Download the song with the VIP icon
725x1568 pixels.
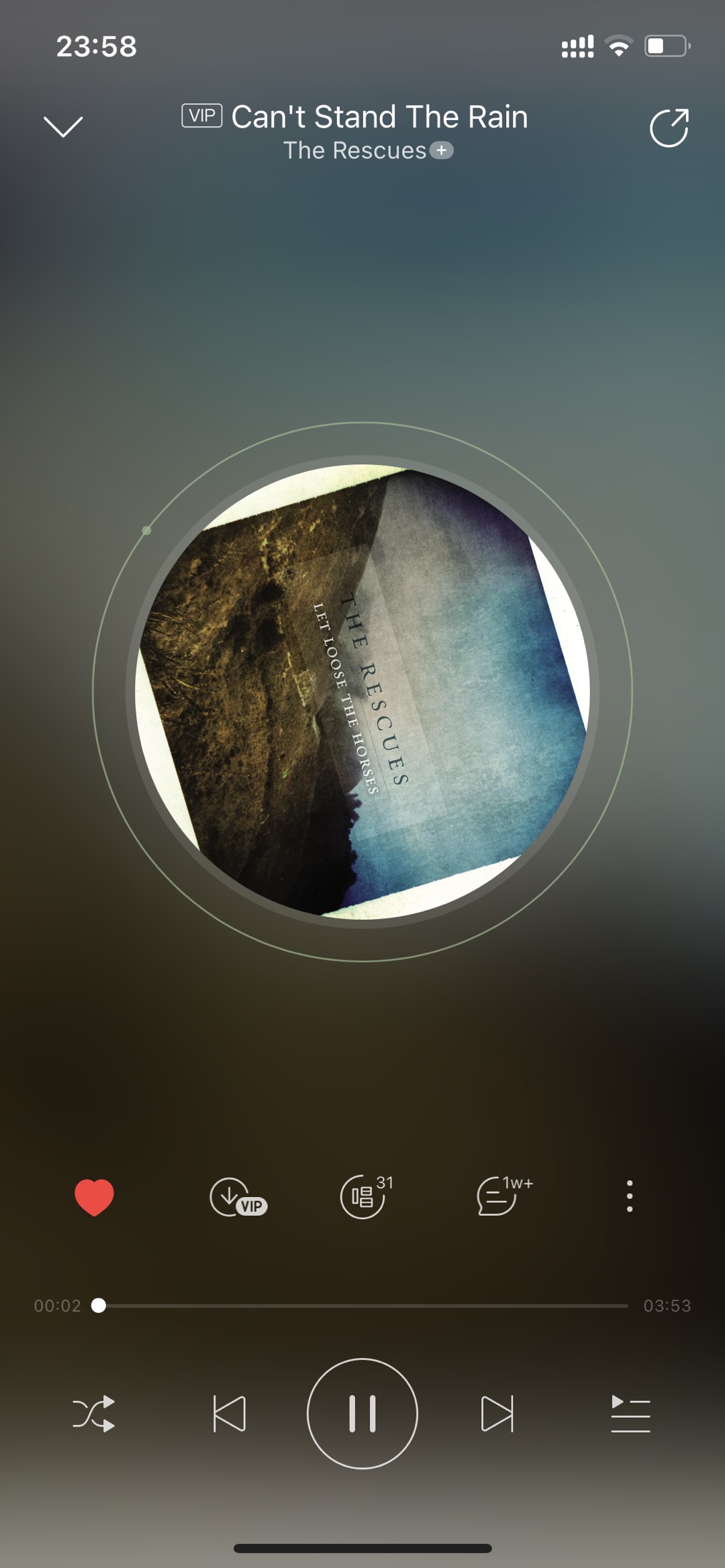236,1197
